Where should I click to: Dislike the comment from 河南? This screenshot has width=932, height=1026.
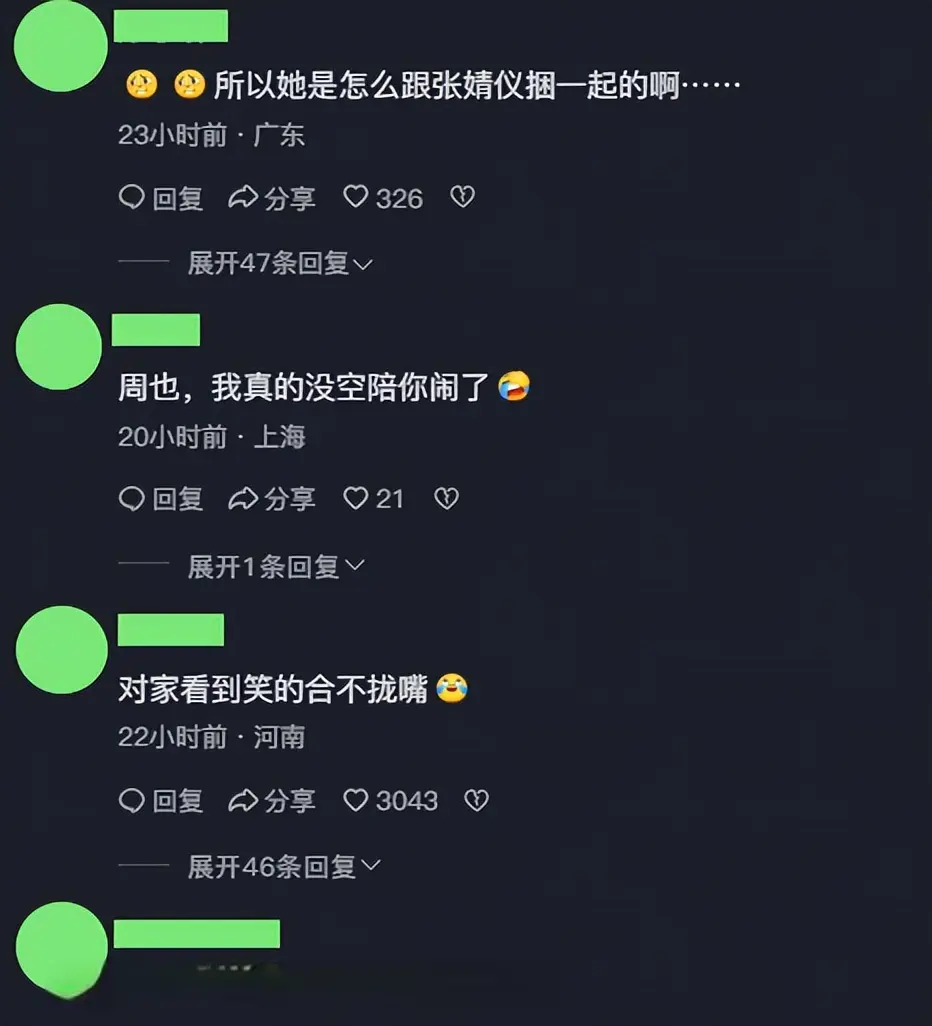[x=476, y=800]
